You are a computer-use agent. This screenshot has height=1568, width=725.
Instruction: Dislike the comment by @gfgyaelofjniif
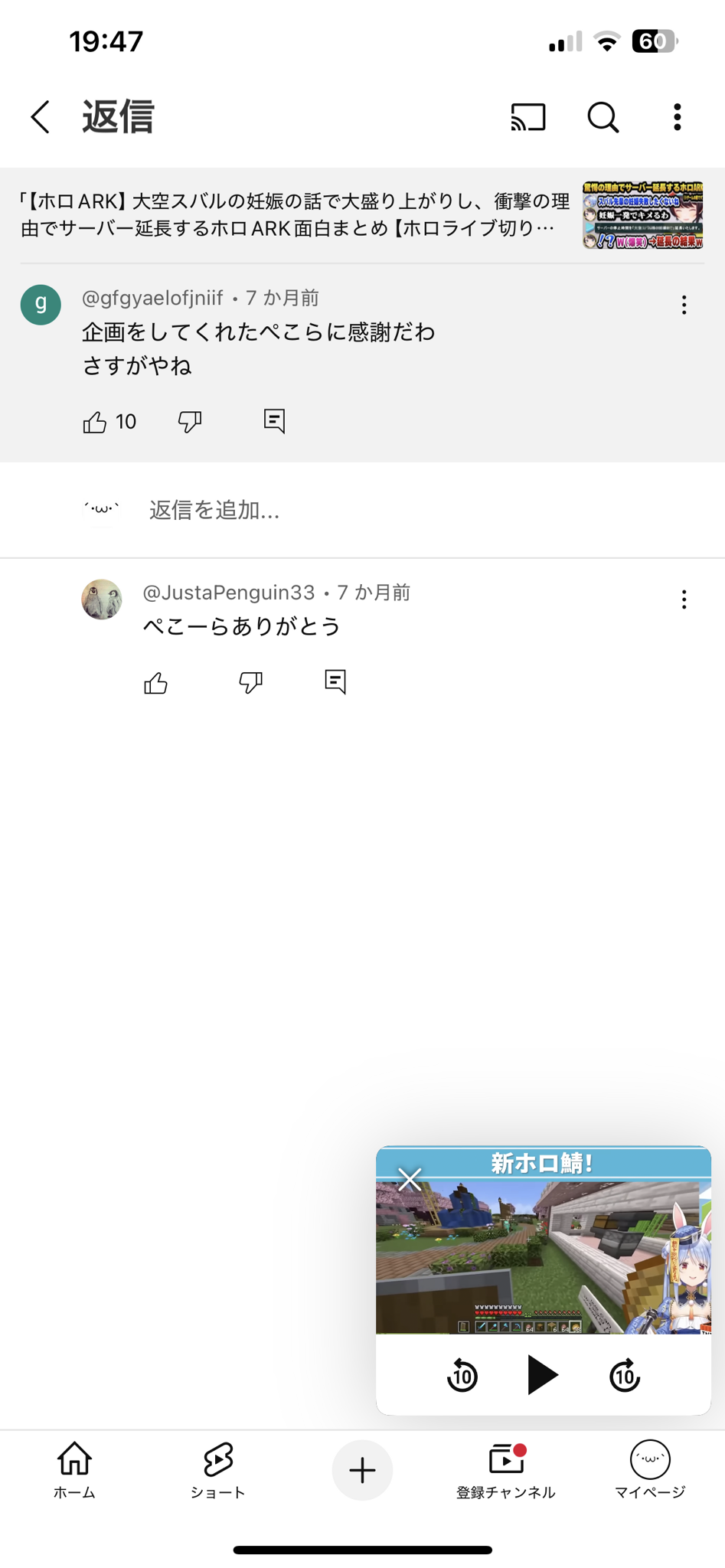190,422
